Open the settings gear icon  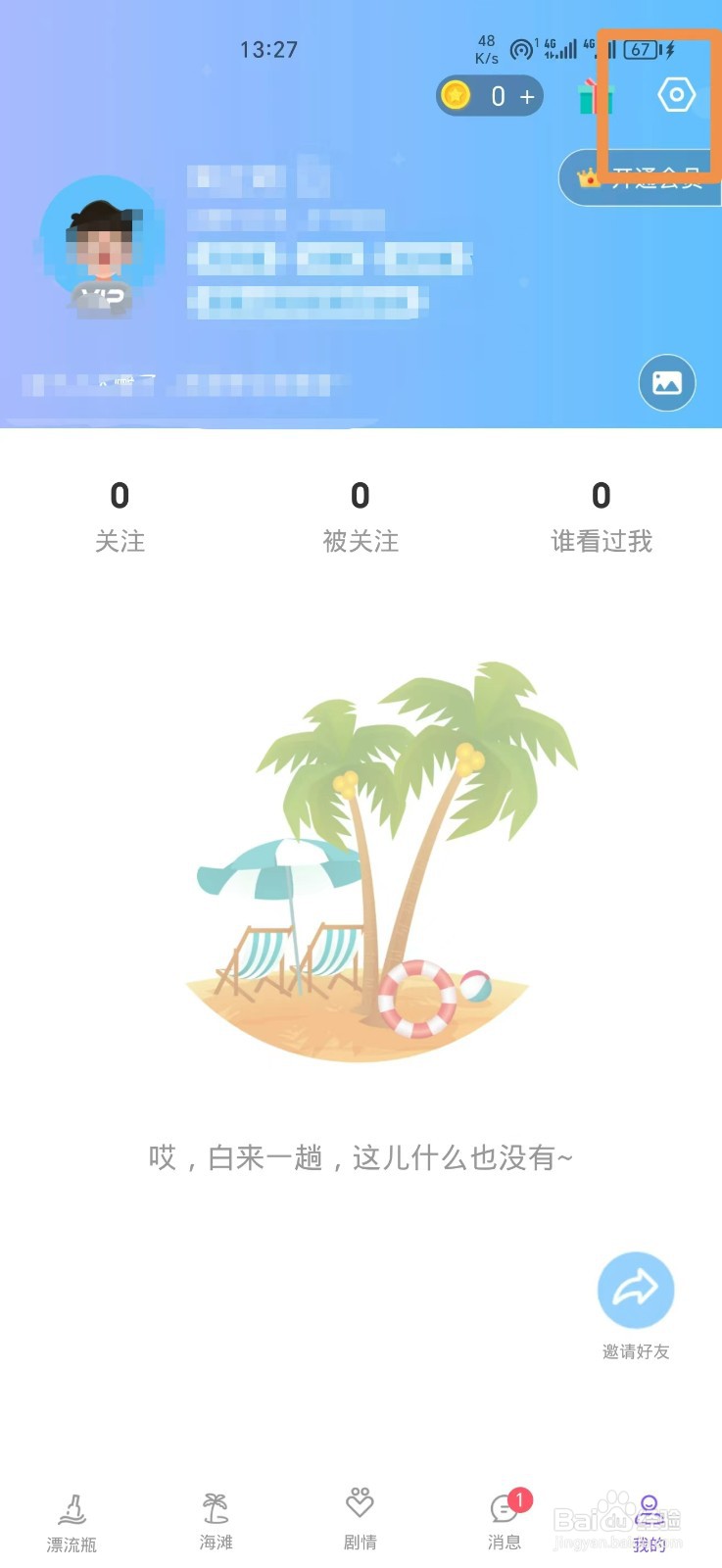(675, 95)
